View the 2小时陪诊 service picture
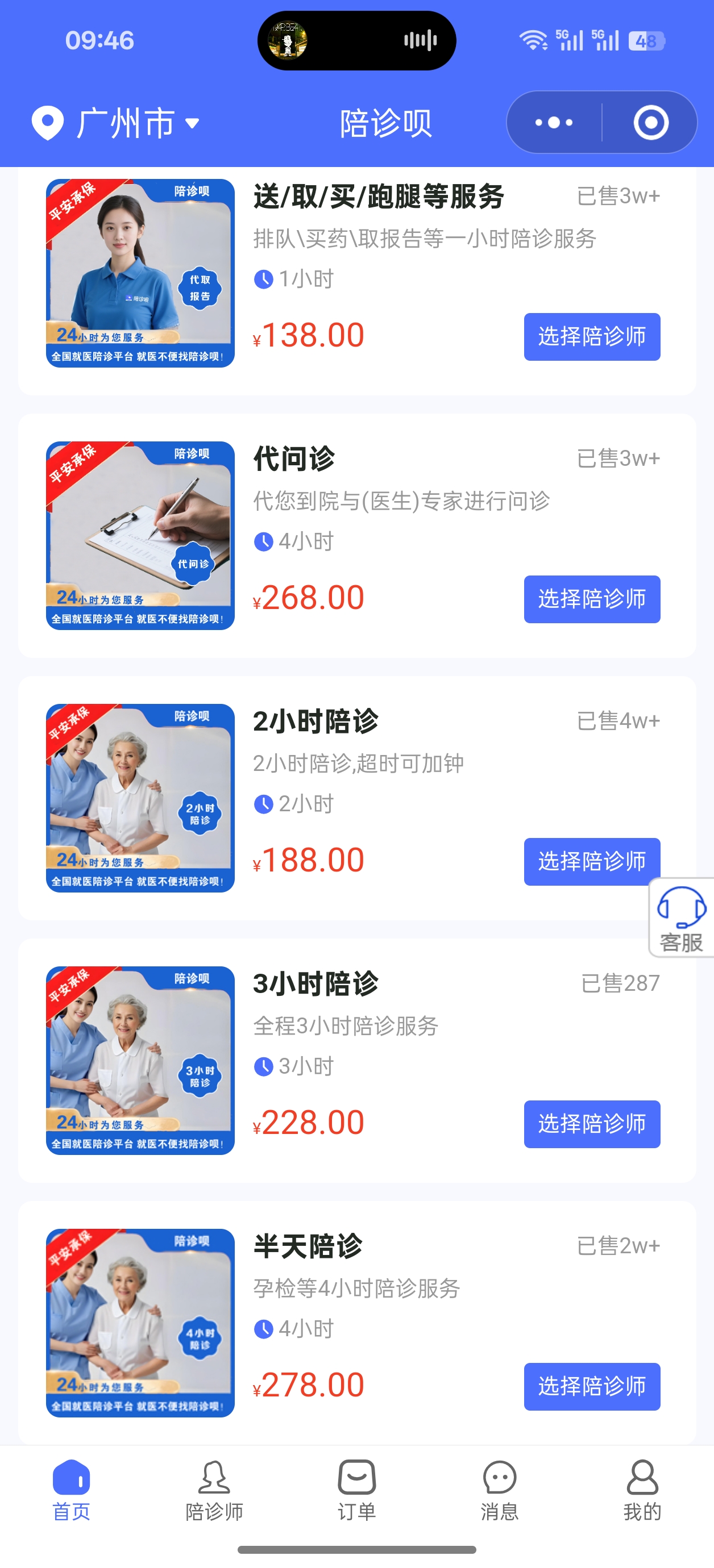Image resolution: width=714 pixels, height=1568 pixels. 140,798
